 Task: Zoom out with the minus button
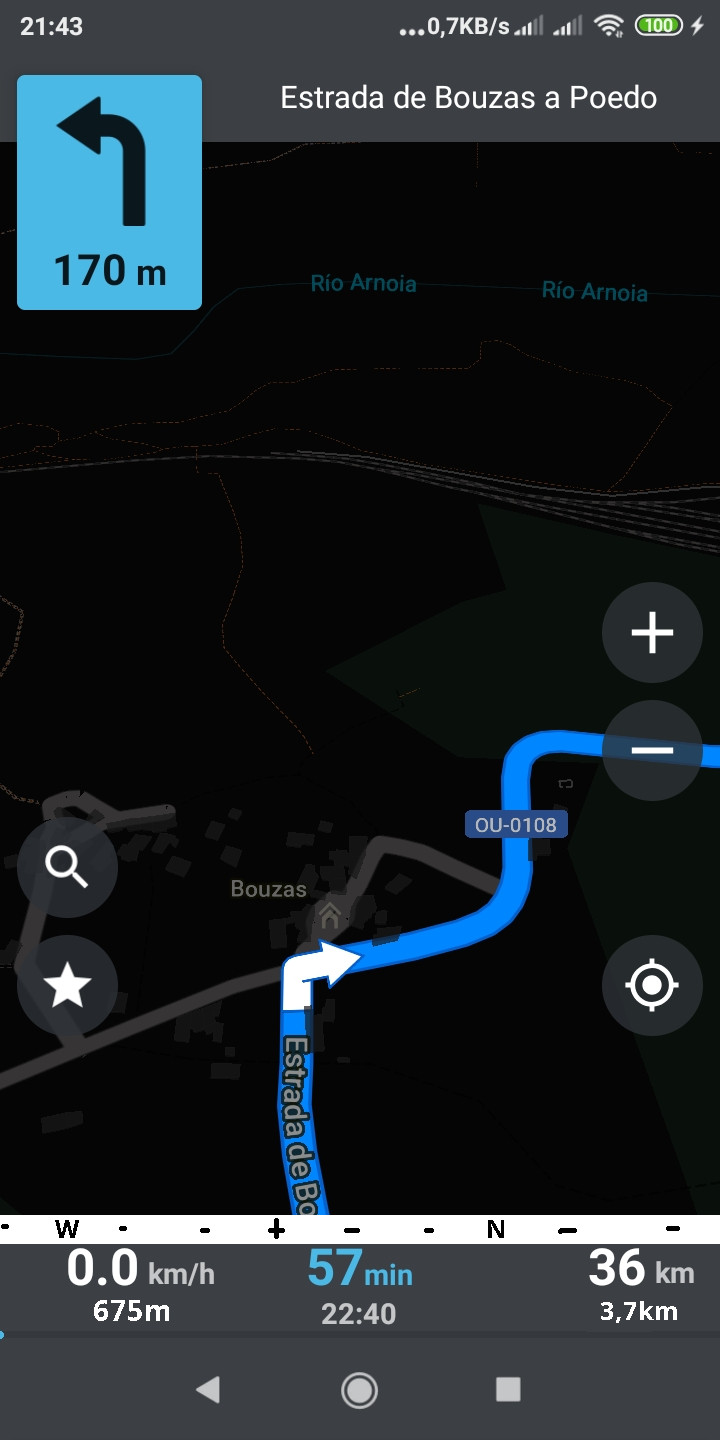pyautogui.click(x=652, y=750)
